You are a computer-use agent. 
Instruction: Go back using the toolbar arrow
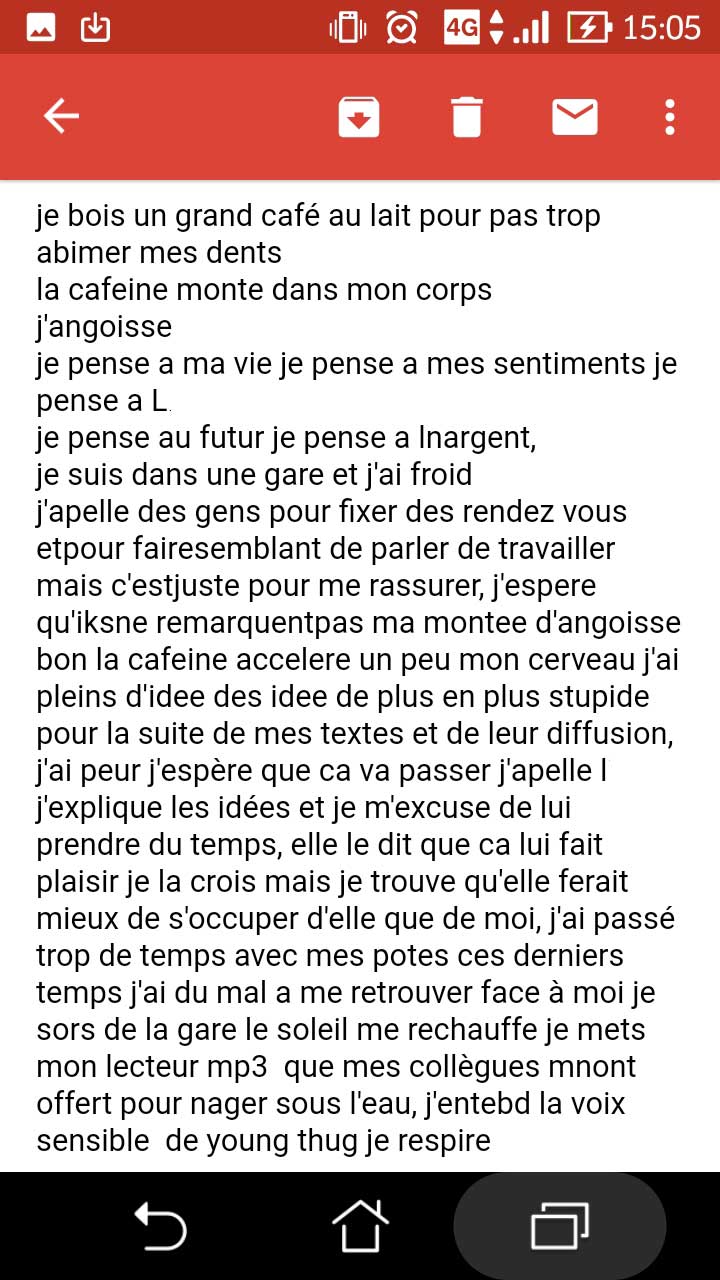pos(61,117)
